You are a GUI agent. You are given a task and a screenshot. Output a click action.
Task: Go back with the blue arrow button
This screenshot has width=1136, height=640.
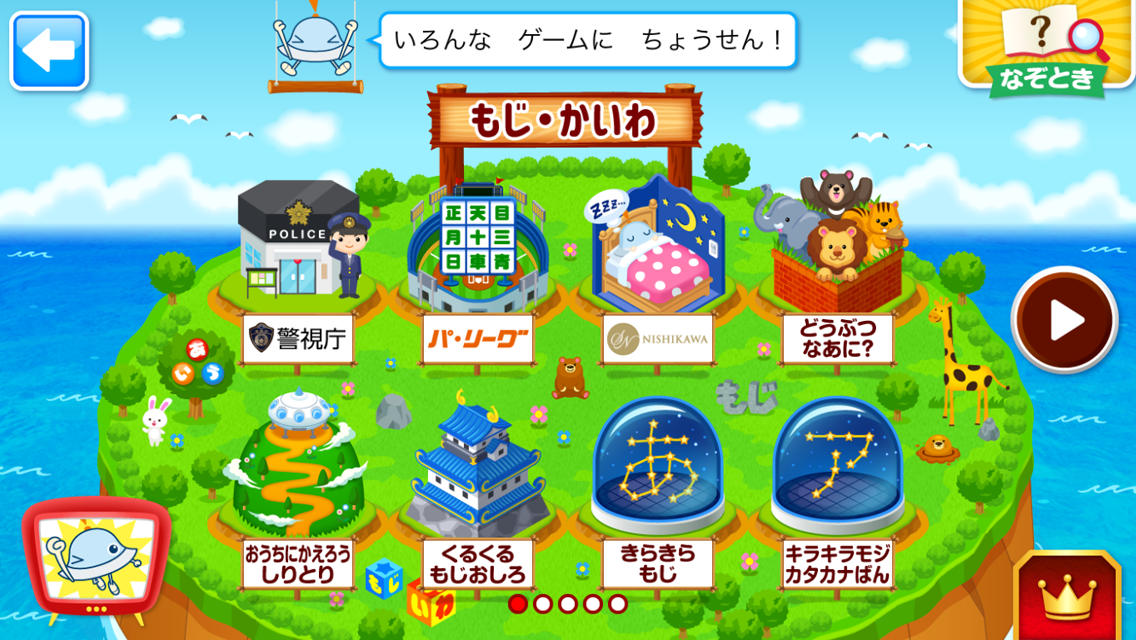pos(49,51)
